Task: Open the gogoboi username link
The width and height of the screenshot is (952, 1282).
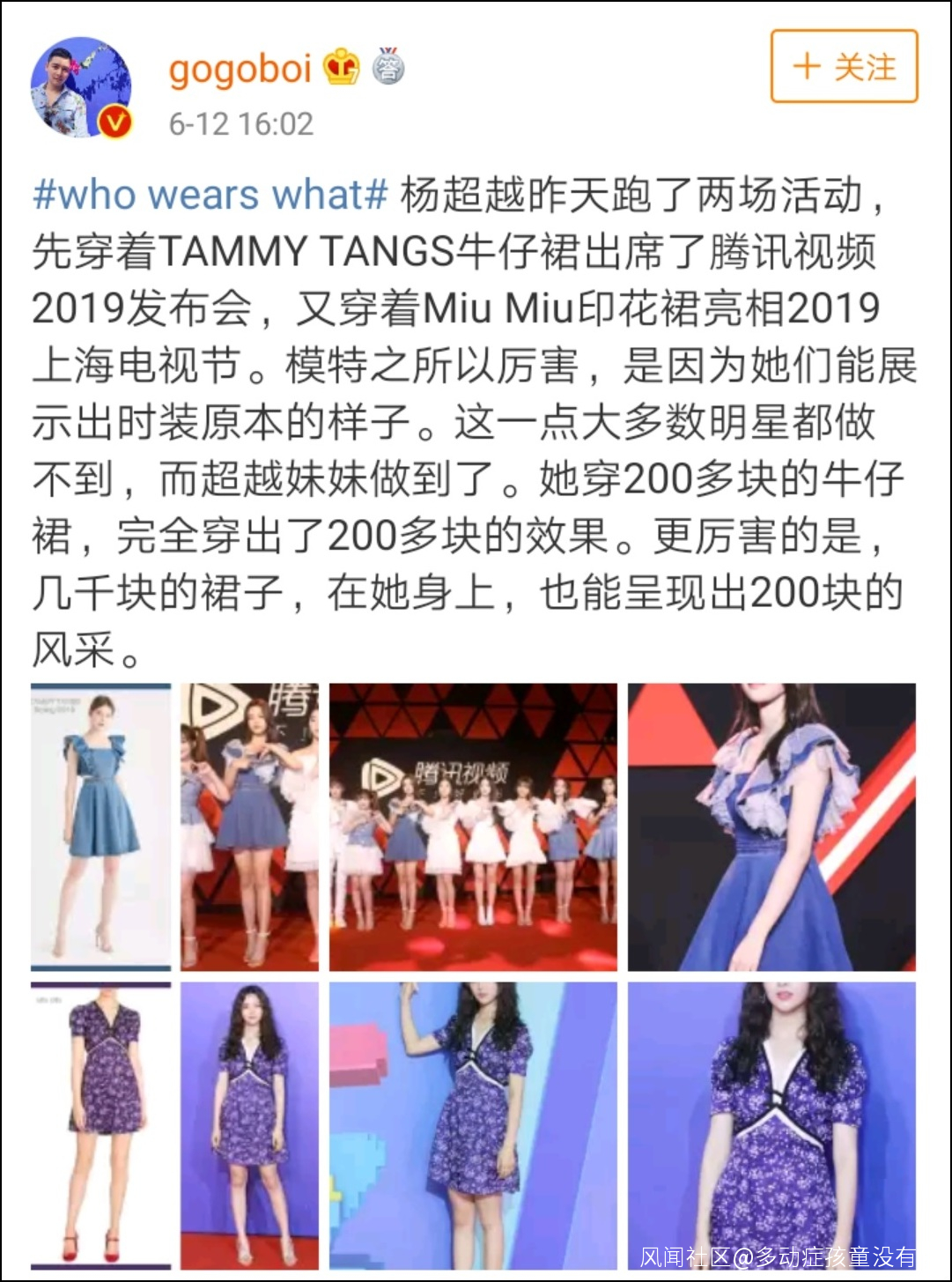Action: tap(240, 69)
